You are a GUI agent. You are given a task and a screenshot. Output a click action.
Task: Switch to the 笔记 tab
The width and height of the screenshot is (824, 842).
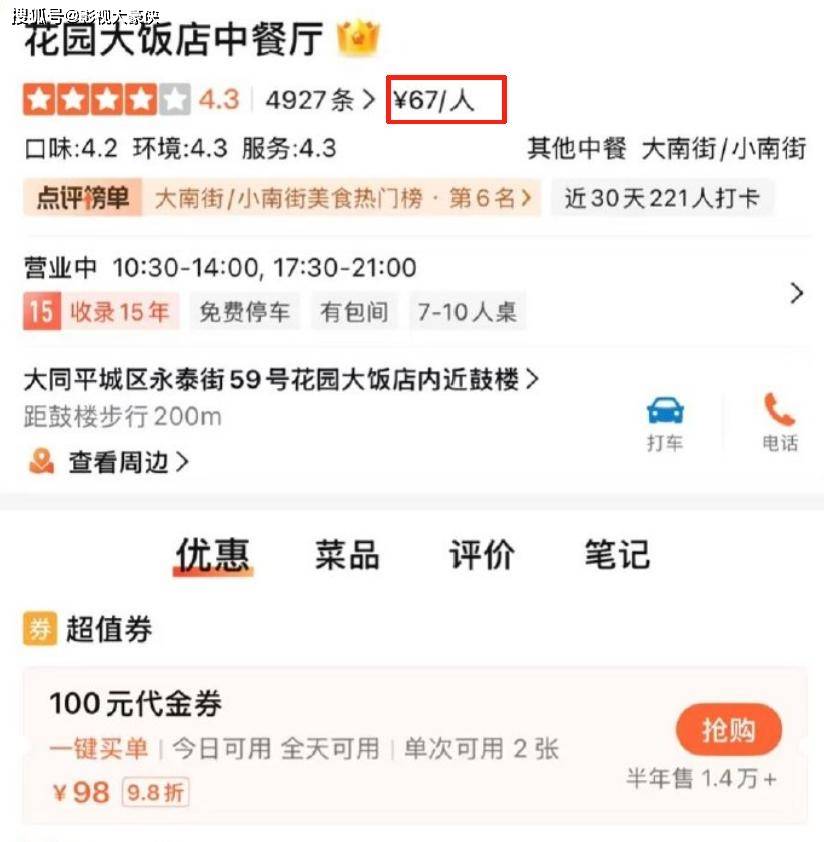[x=617, y=554]
